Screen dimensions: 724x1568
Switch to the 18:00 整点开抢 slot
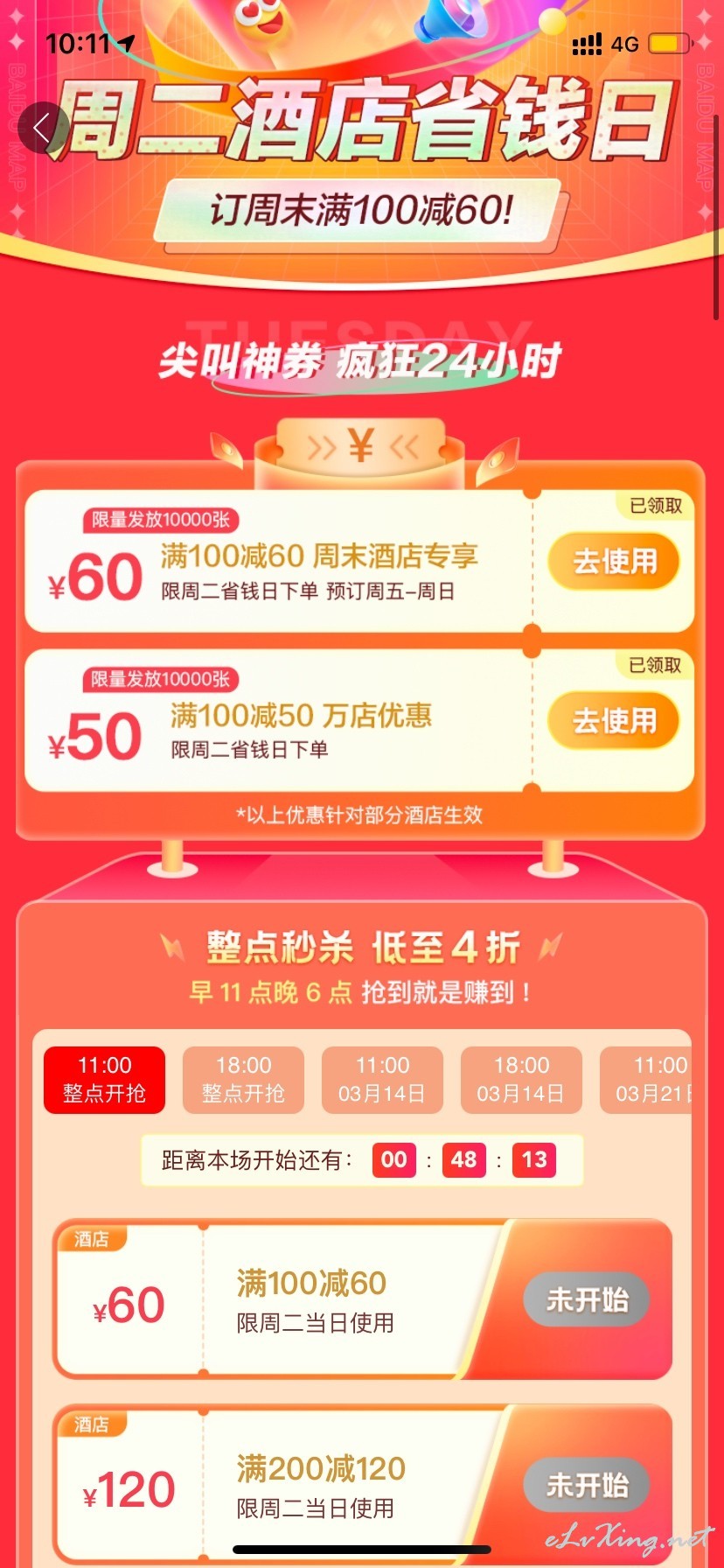coord(243,1080)
